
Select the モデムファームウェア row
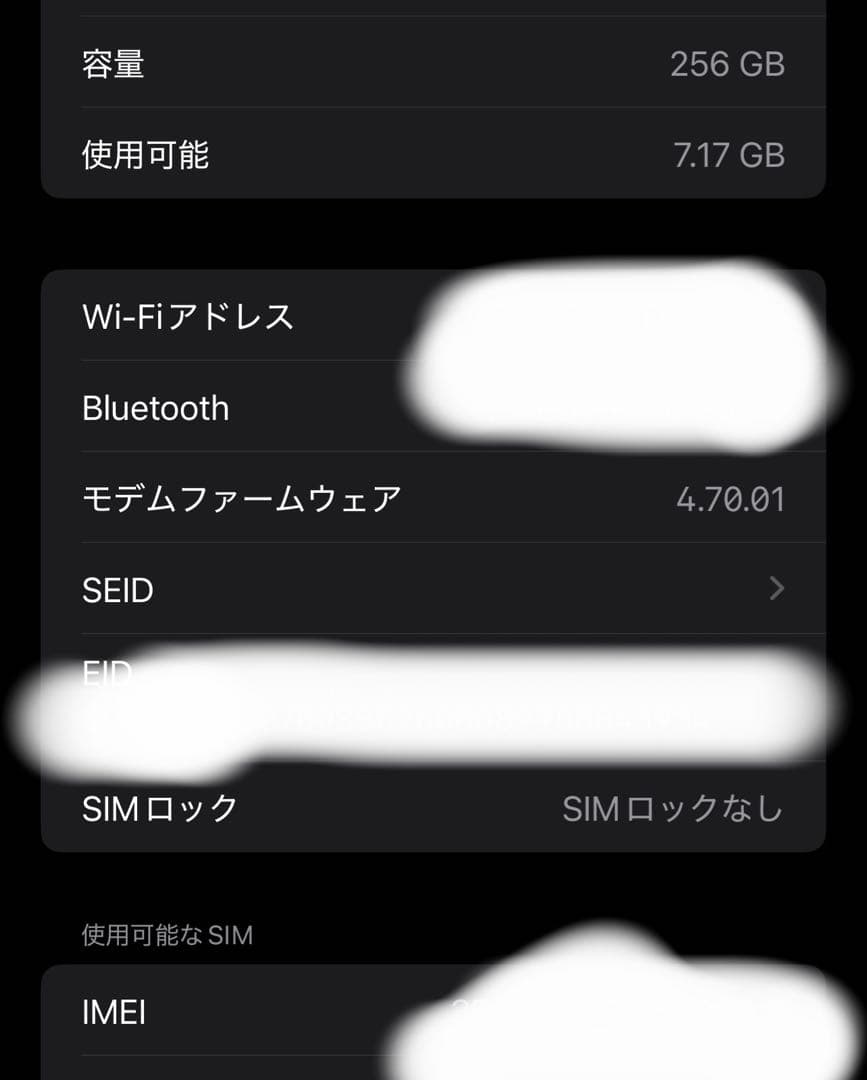point(433,499)
